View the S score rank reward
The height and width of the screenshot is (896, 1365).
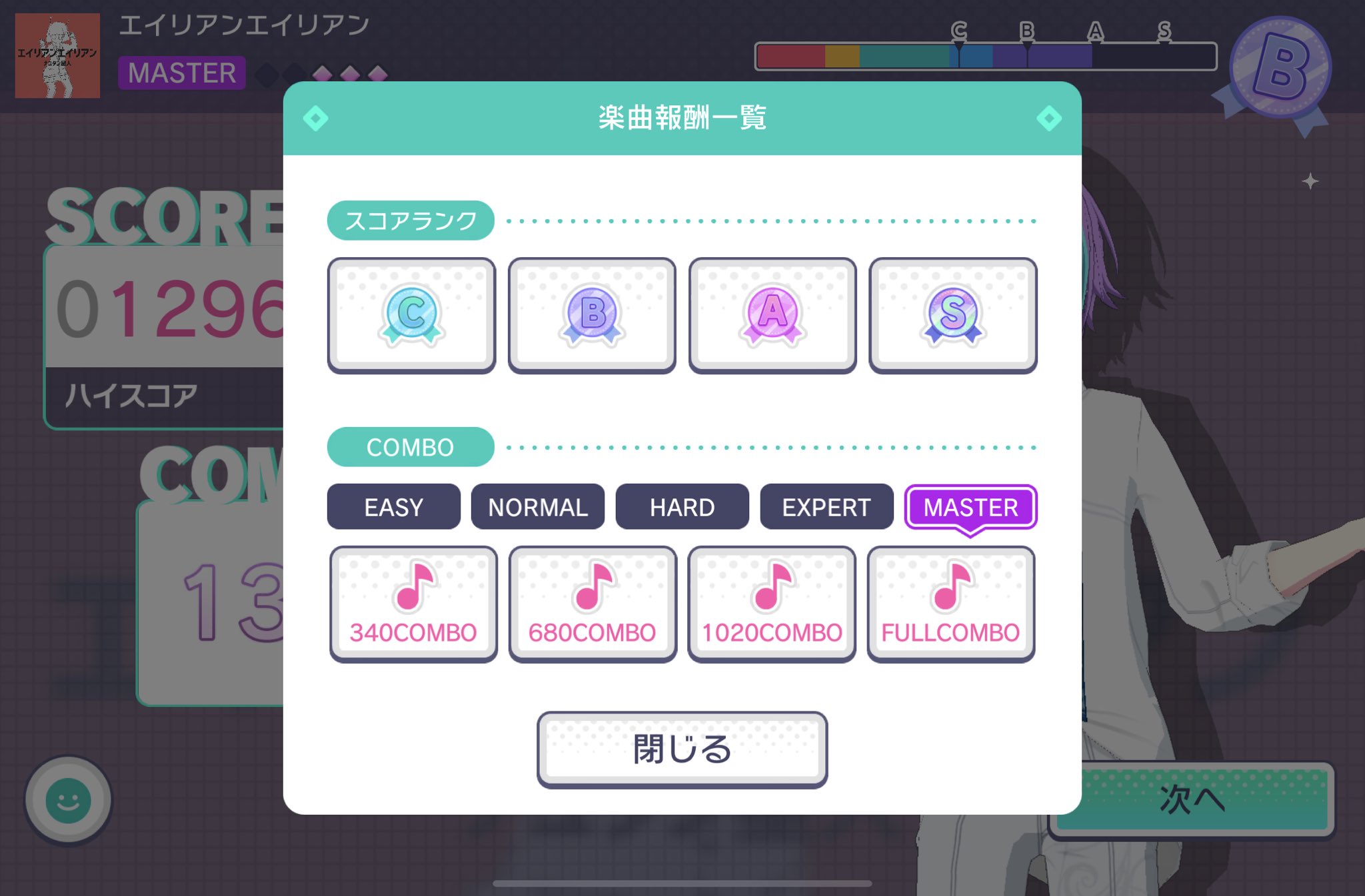tap(953, 315)
